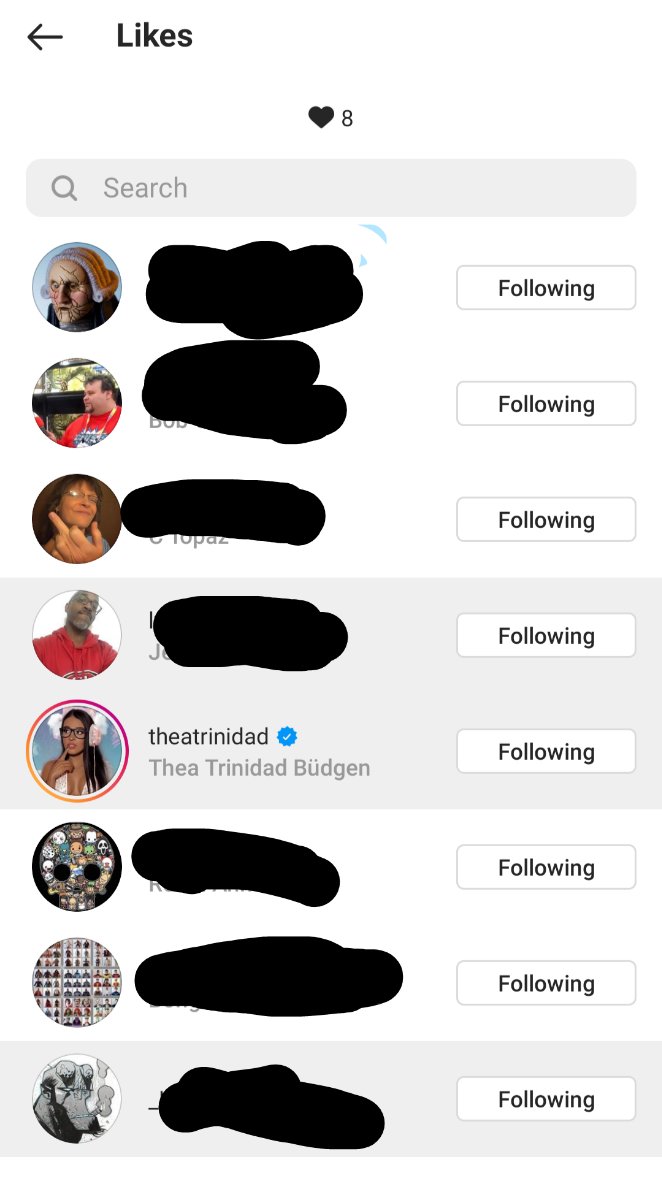The image size is (662, 1200).
Task: Tap Following beside the figure-grid collage avatar
Action: click(546, 984)
